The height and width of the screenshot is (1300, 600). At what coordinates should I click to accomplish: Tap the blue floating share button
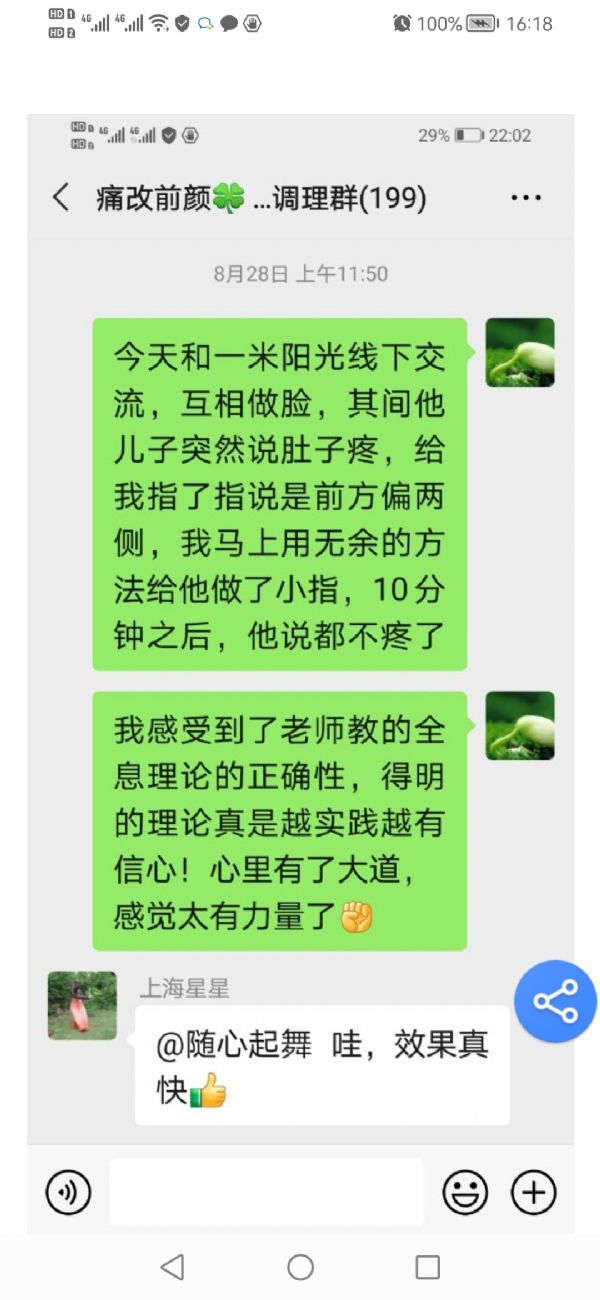tap(556, 1001)
